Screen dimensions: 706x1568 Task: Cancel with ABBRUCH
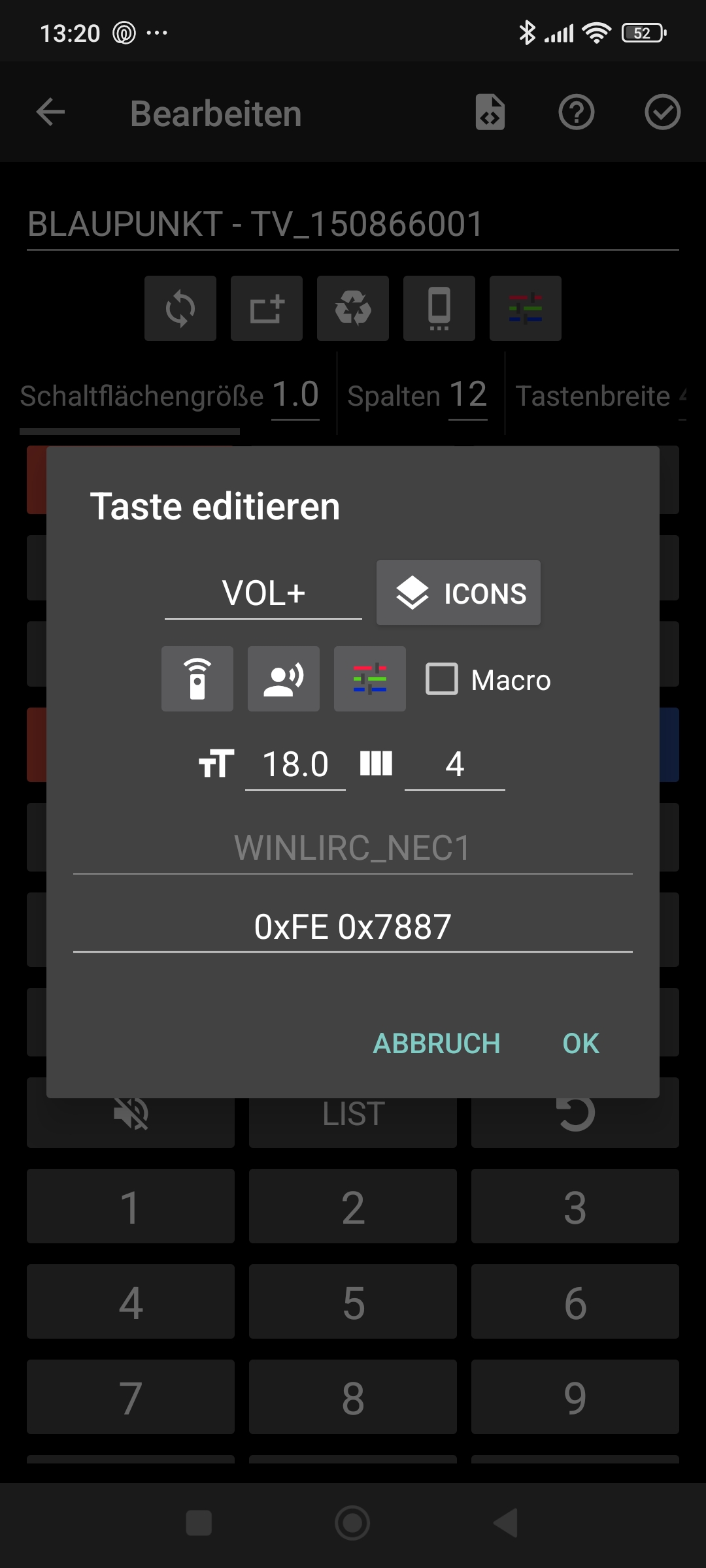pos(437,1043)
